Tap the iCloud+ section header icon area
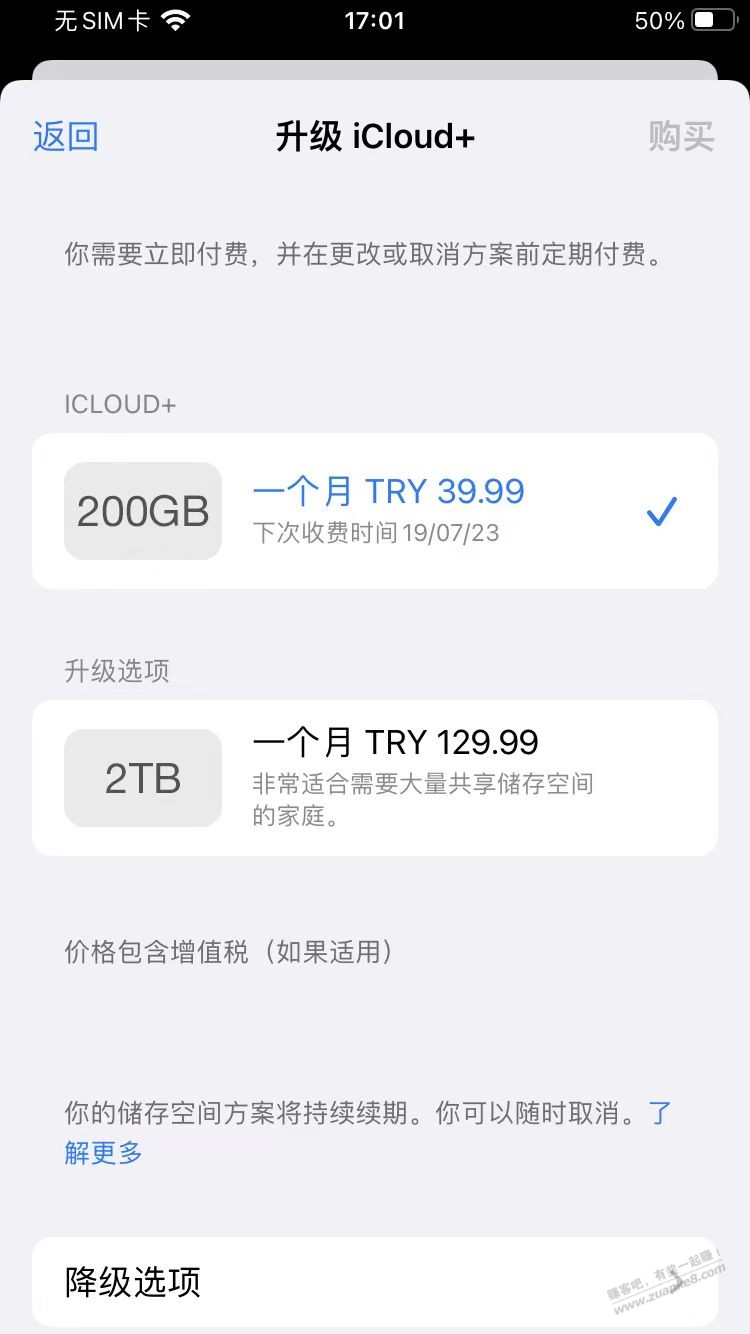The height and width of the screenshot is (1334, 750). (x=120, y=404)
